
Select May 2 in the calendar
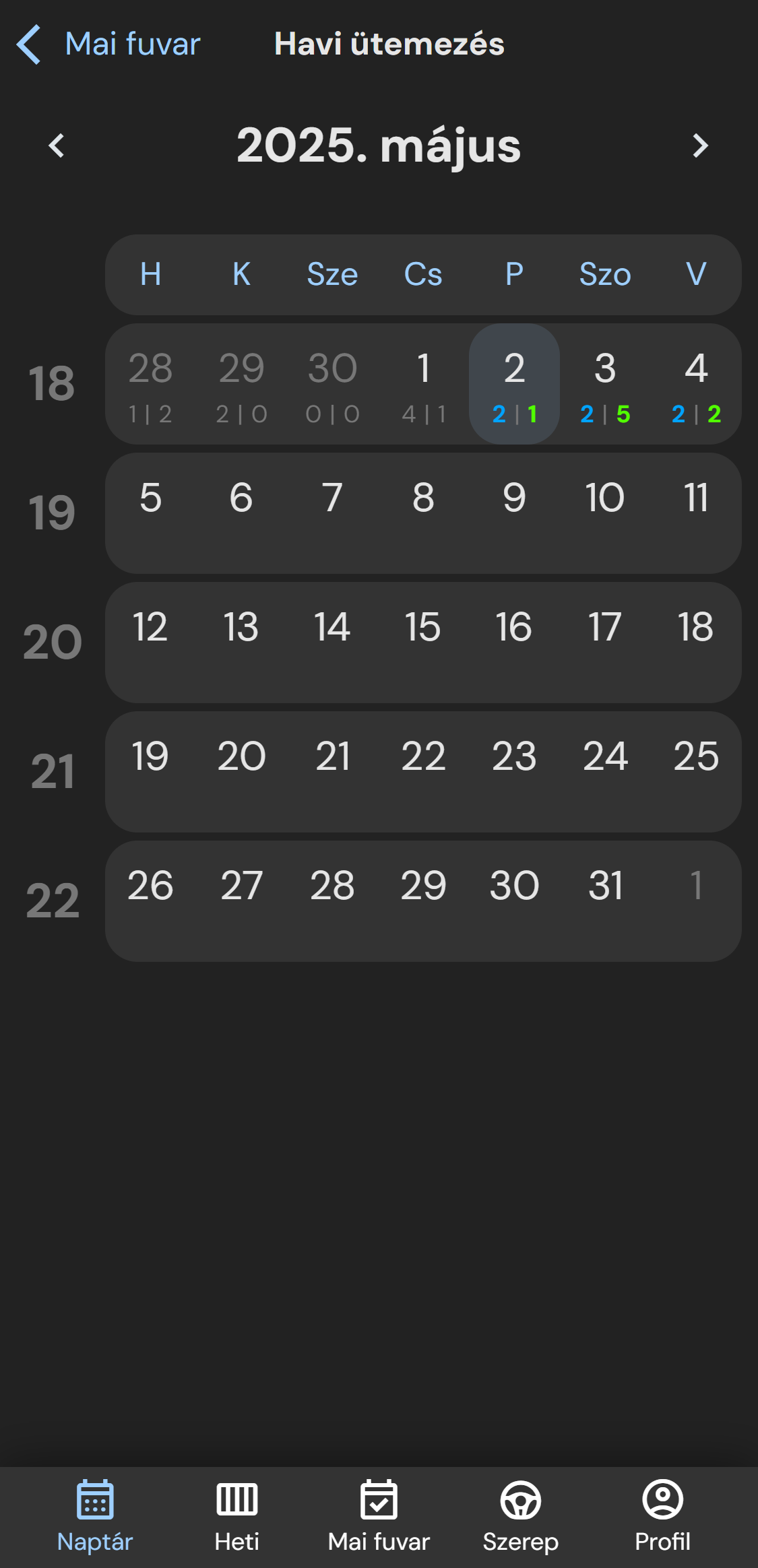coord(514,383)
